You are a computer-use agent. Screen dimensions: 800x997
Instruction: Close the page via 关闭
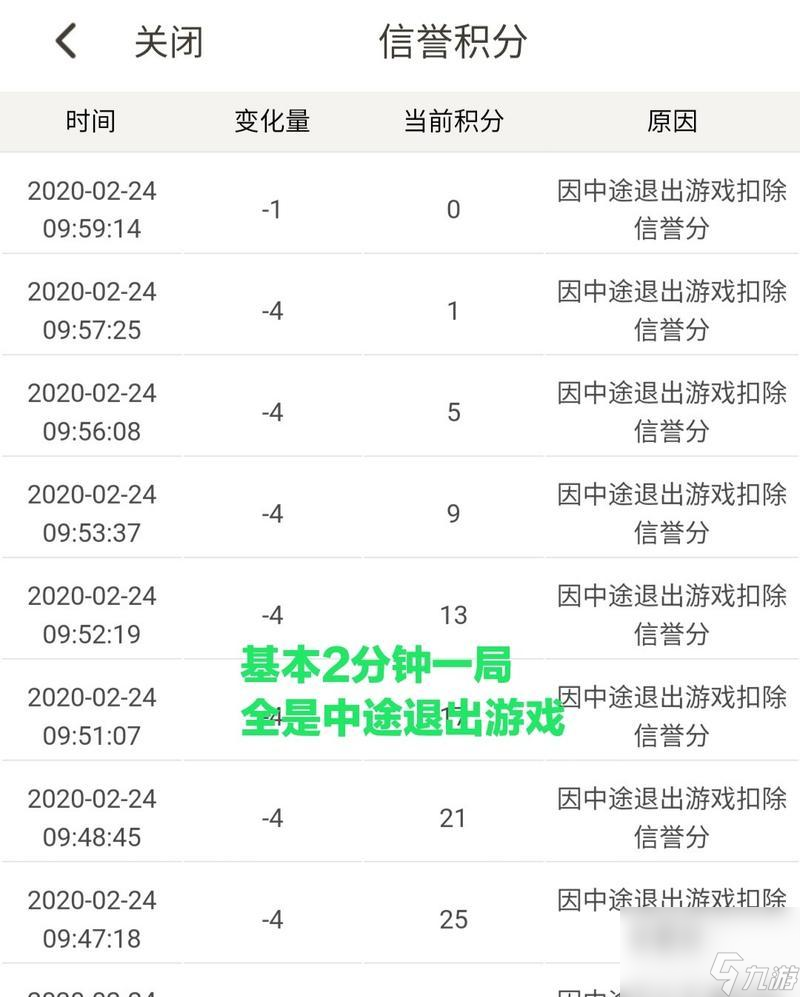169,42
